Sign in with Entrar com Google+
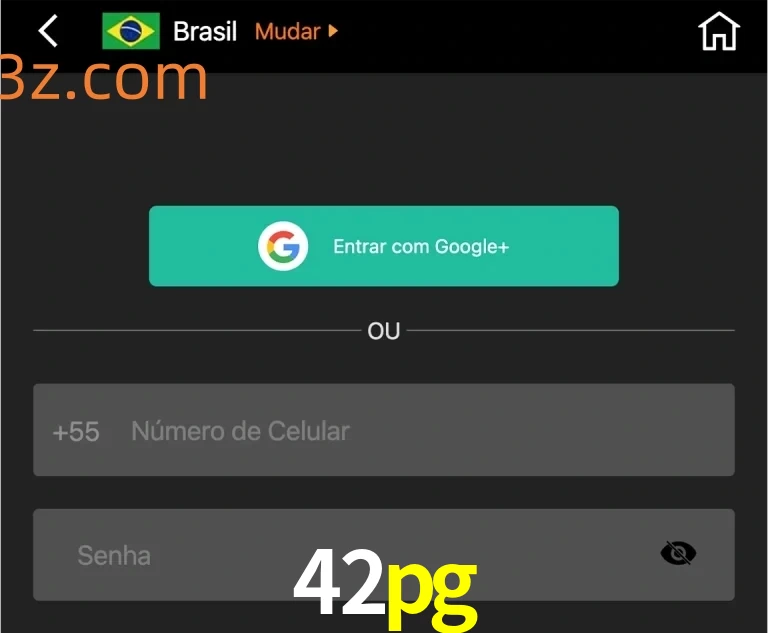768x633 pixels. click(x=384, y=246)
